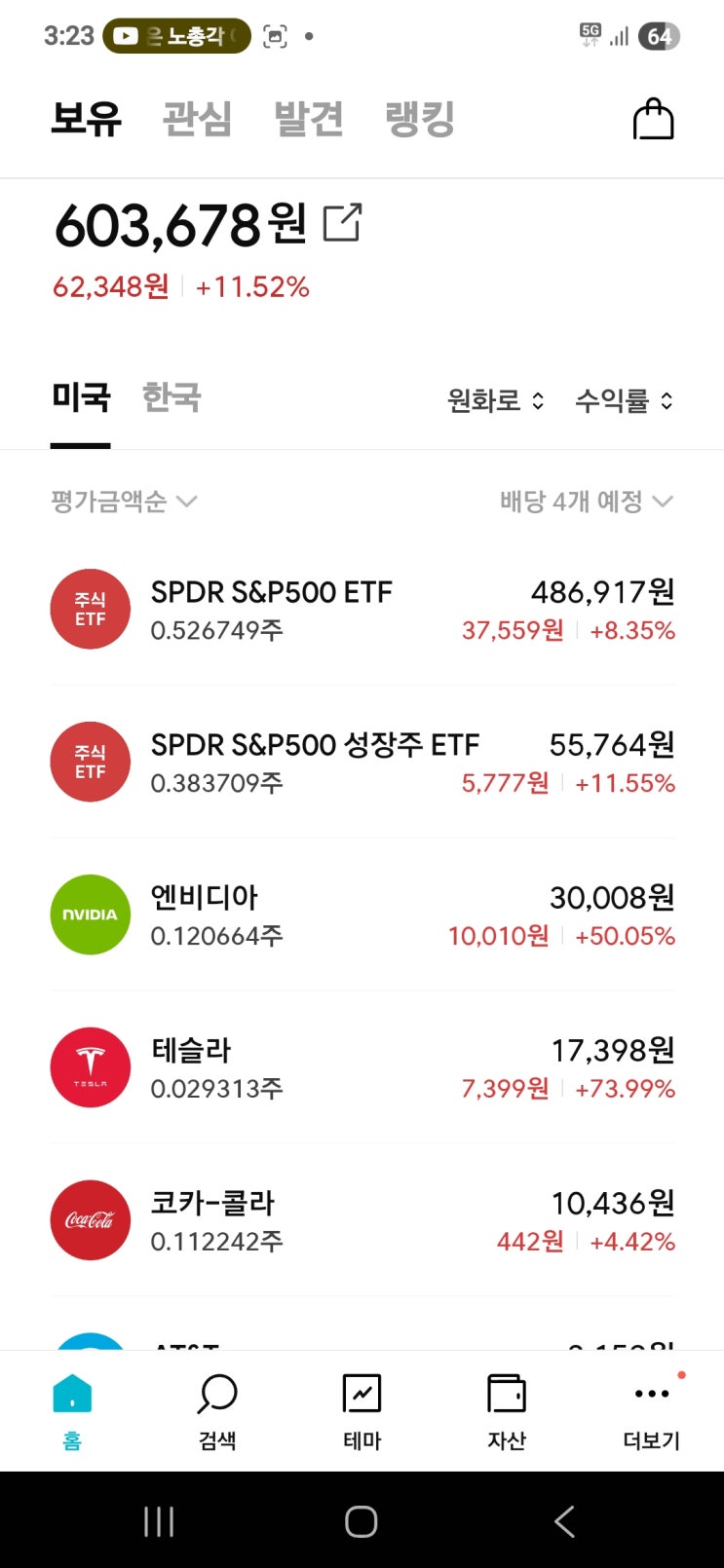View the 엔비디아 stock details

pyautogui.click(x=362, y=915)
